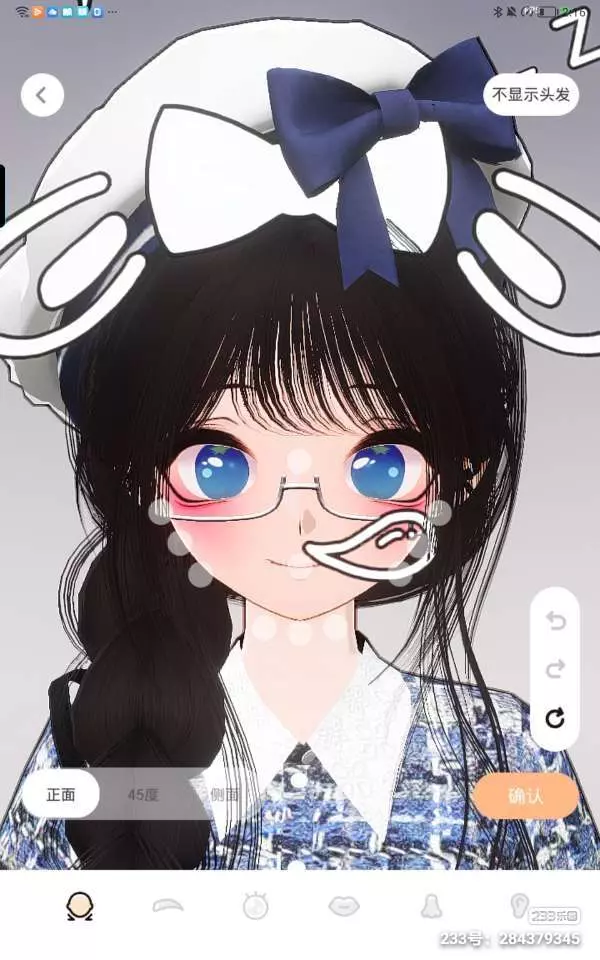Screen dimensions: 600x960
Task: Open the face shape editing tab
Action: pos(80,906)
